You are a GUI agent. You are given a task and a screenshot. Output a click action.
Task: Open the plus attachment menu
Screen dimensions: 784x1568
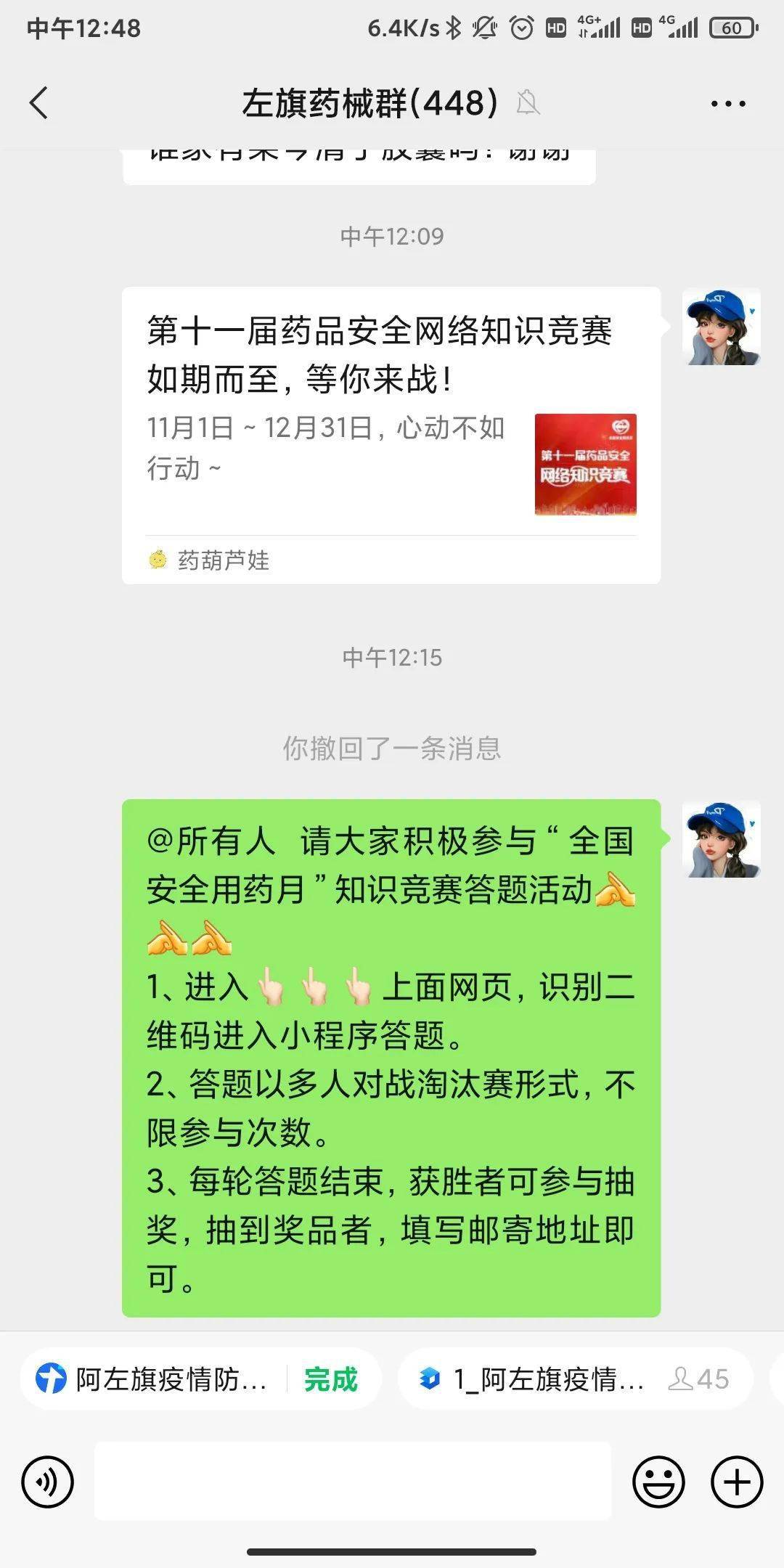tap(736, 1482)
